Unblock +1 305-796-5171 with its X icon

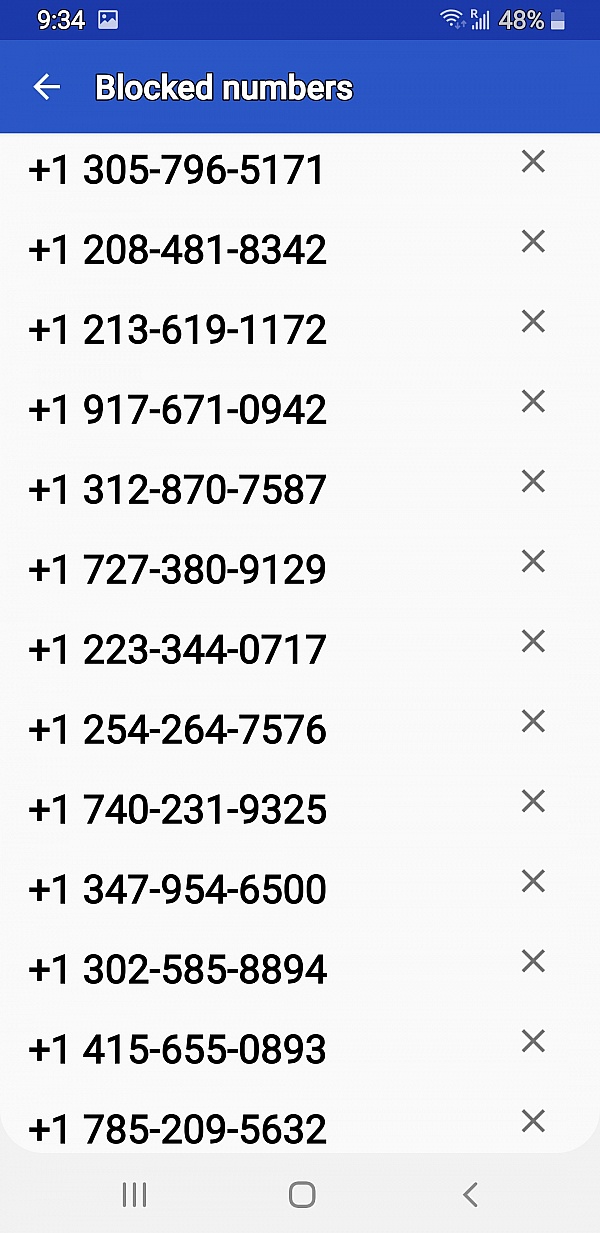click(x=533, y=162)
